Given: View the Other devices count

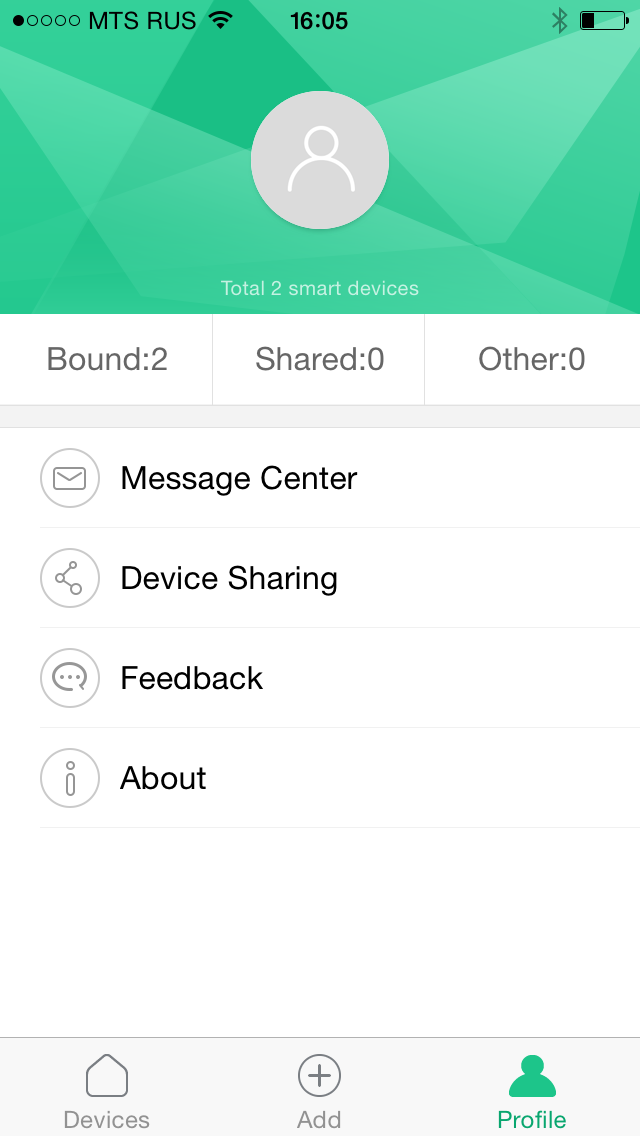Looking at the screenshot, I should [x=532, y=359].
